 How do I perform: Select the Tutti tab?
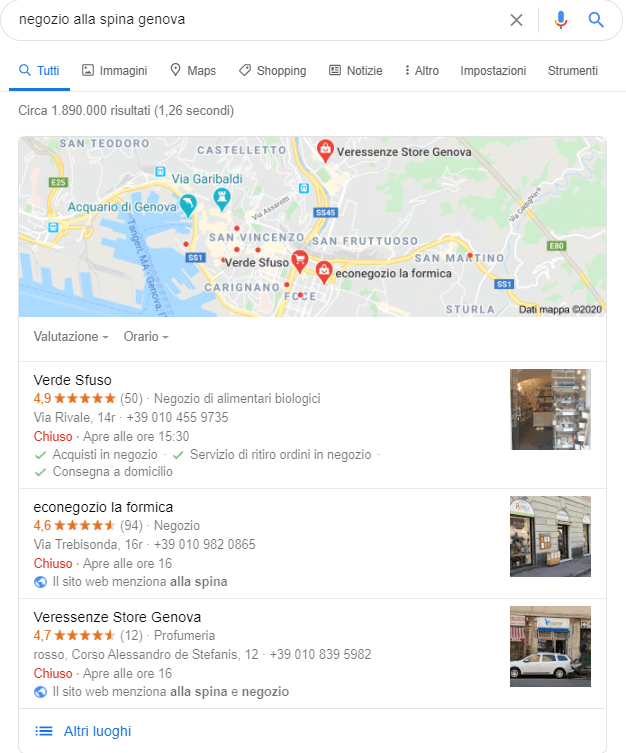(x=39, y=71)
